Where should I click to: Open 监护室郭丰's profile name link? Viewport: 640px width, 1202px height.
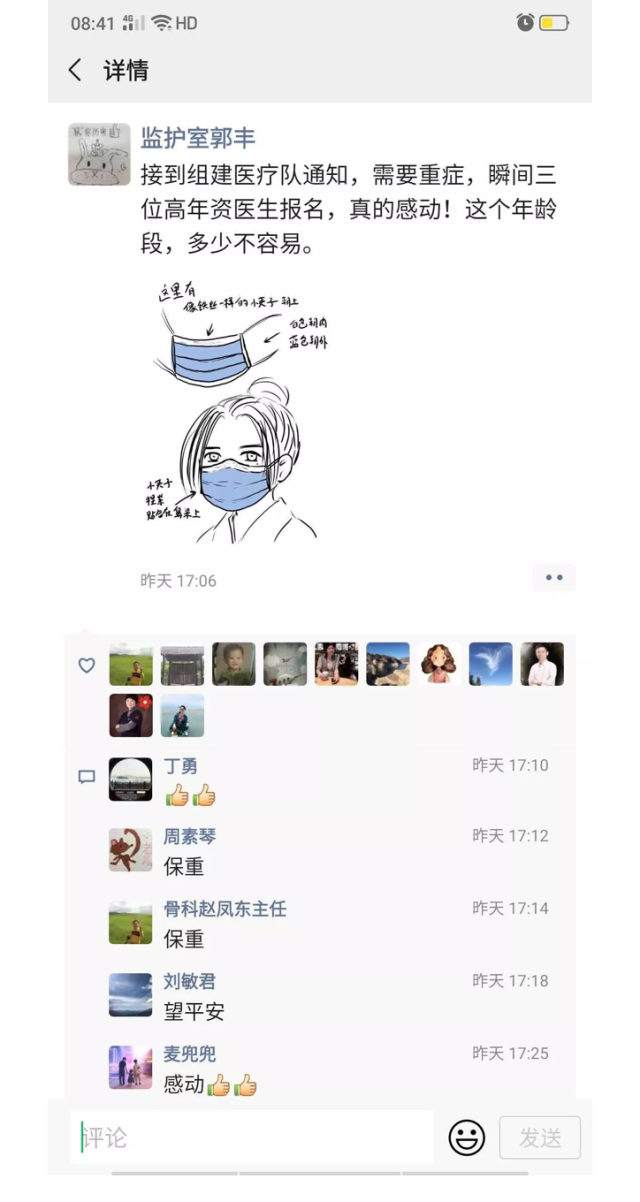point(197,138)
